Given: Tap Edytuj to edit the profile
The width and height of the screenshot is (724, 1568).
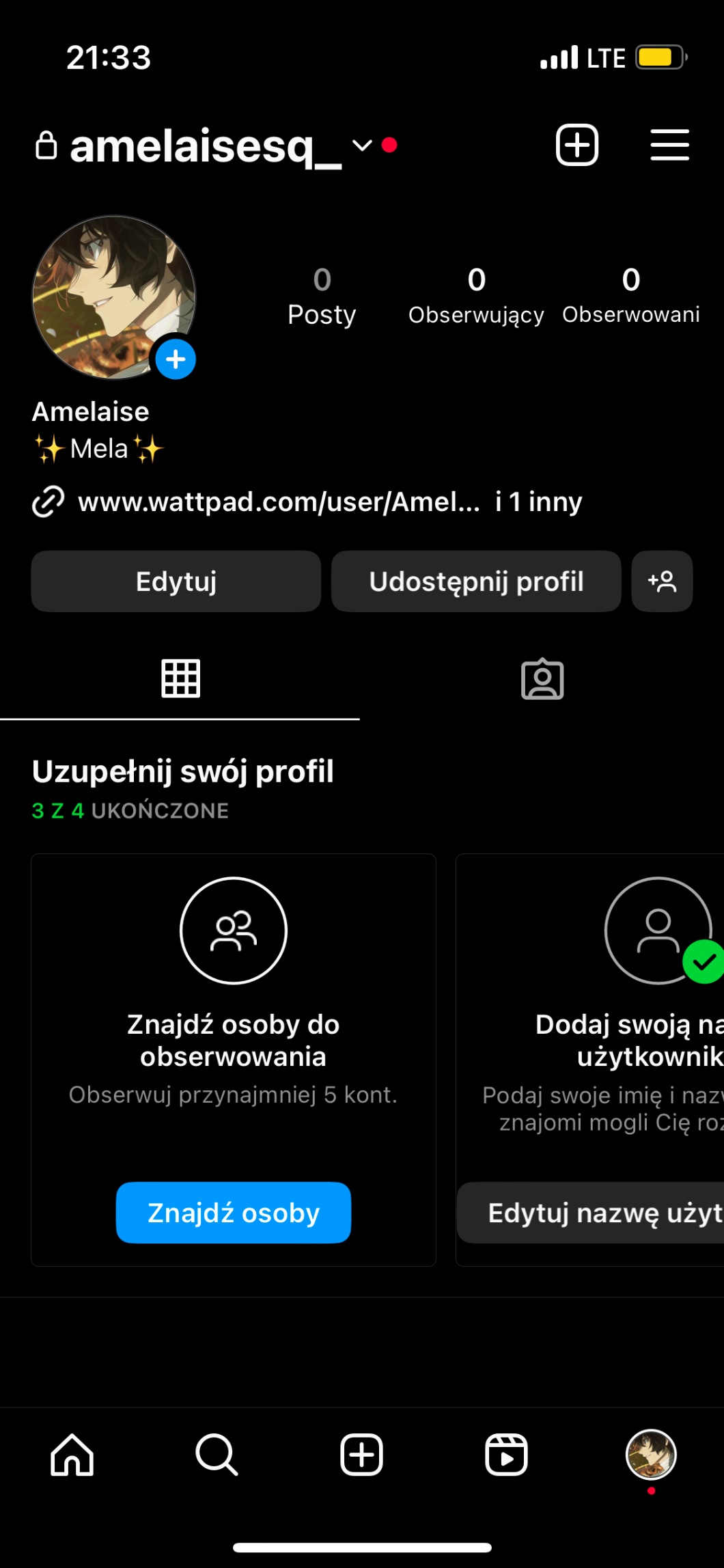Looking at the screenshot, I should [176, 581].
